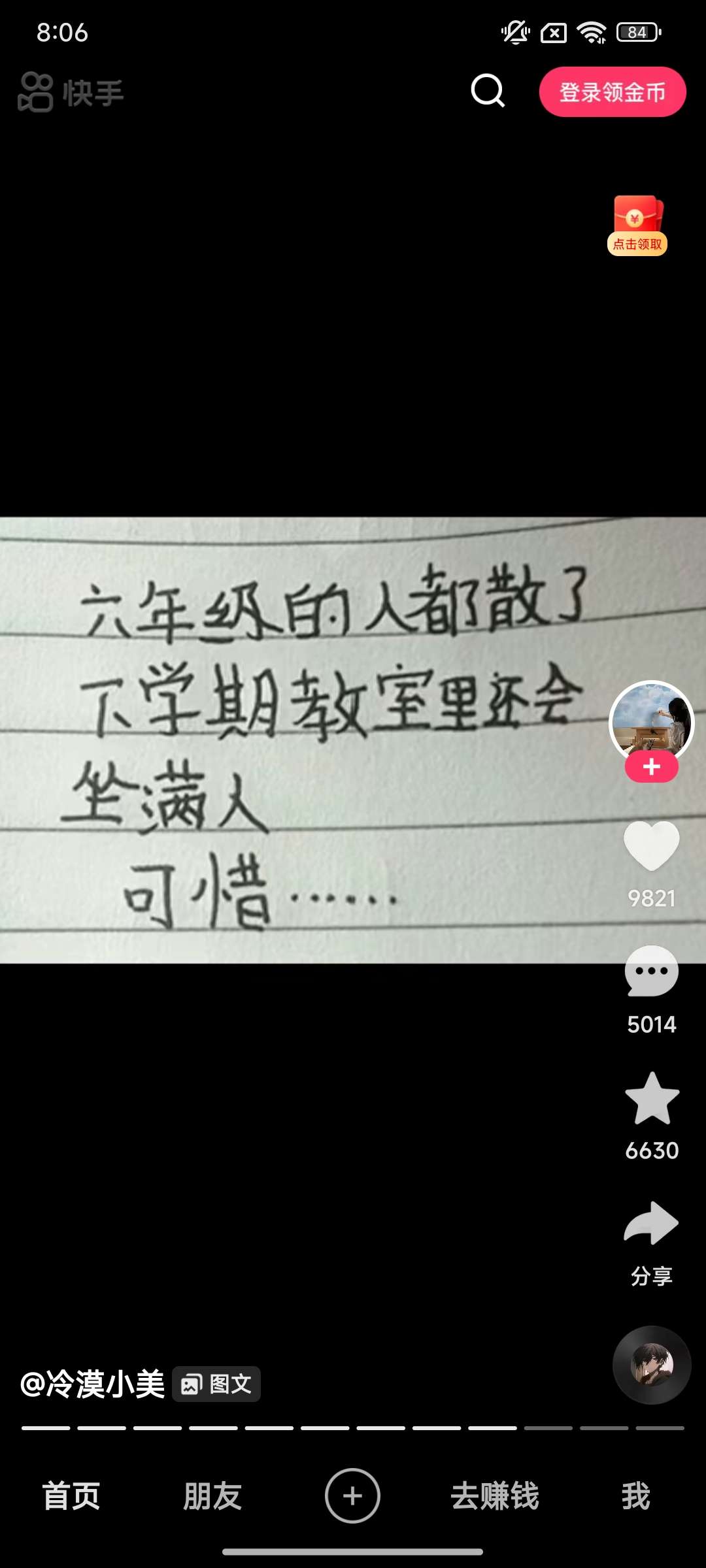The width and height of the screenshot is (706, 1568).
Task: Like this post with the heart icon
Action: (651, 845)
